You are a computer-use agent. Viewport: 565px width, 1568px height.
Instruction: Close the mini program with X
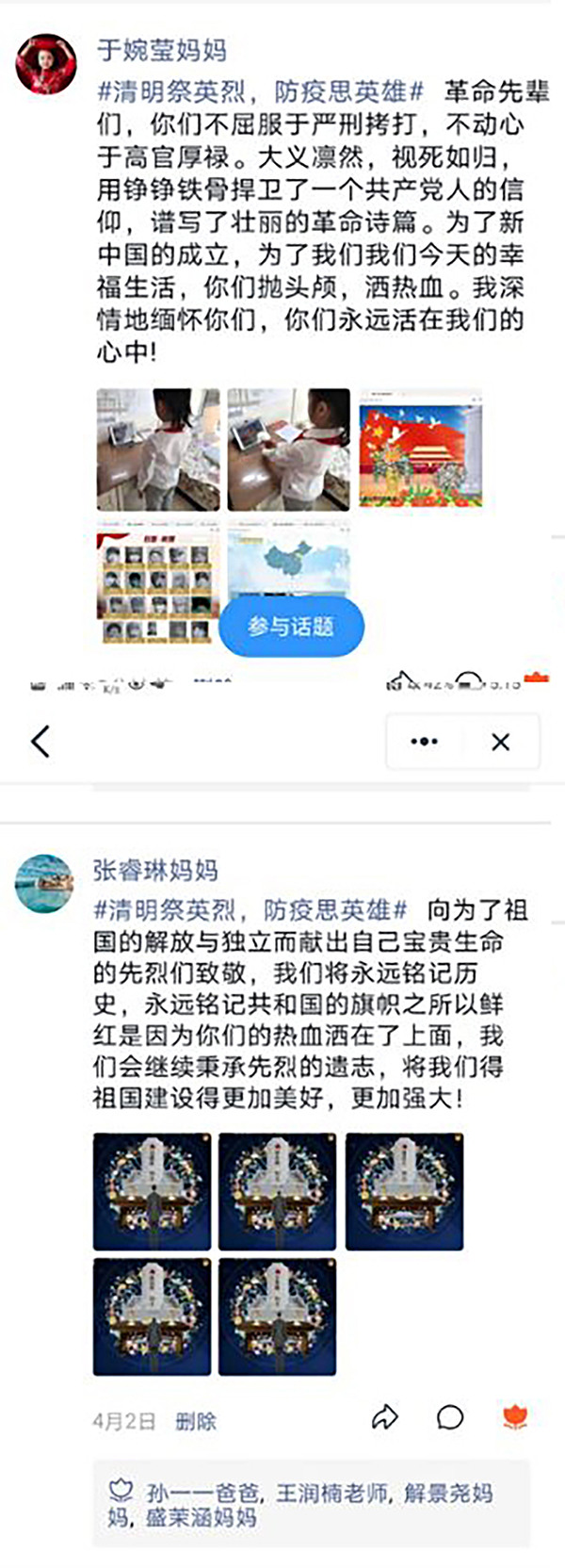point(500,742)
